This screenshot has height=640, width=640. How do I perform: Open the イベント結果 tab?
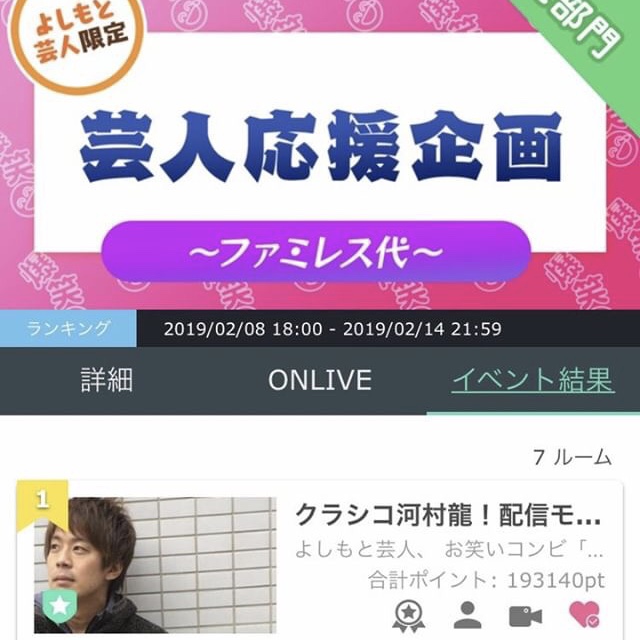532,380
